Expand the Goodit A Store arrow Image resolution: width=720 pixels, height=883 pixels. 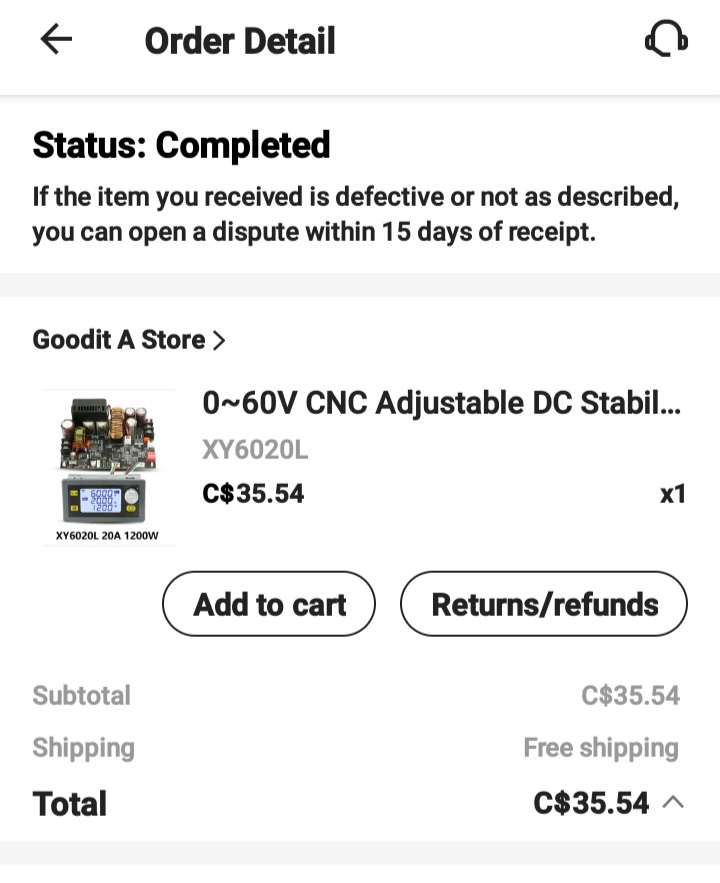[x=217, y=340]
